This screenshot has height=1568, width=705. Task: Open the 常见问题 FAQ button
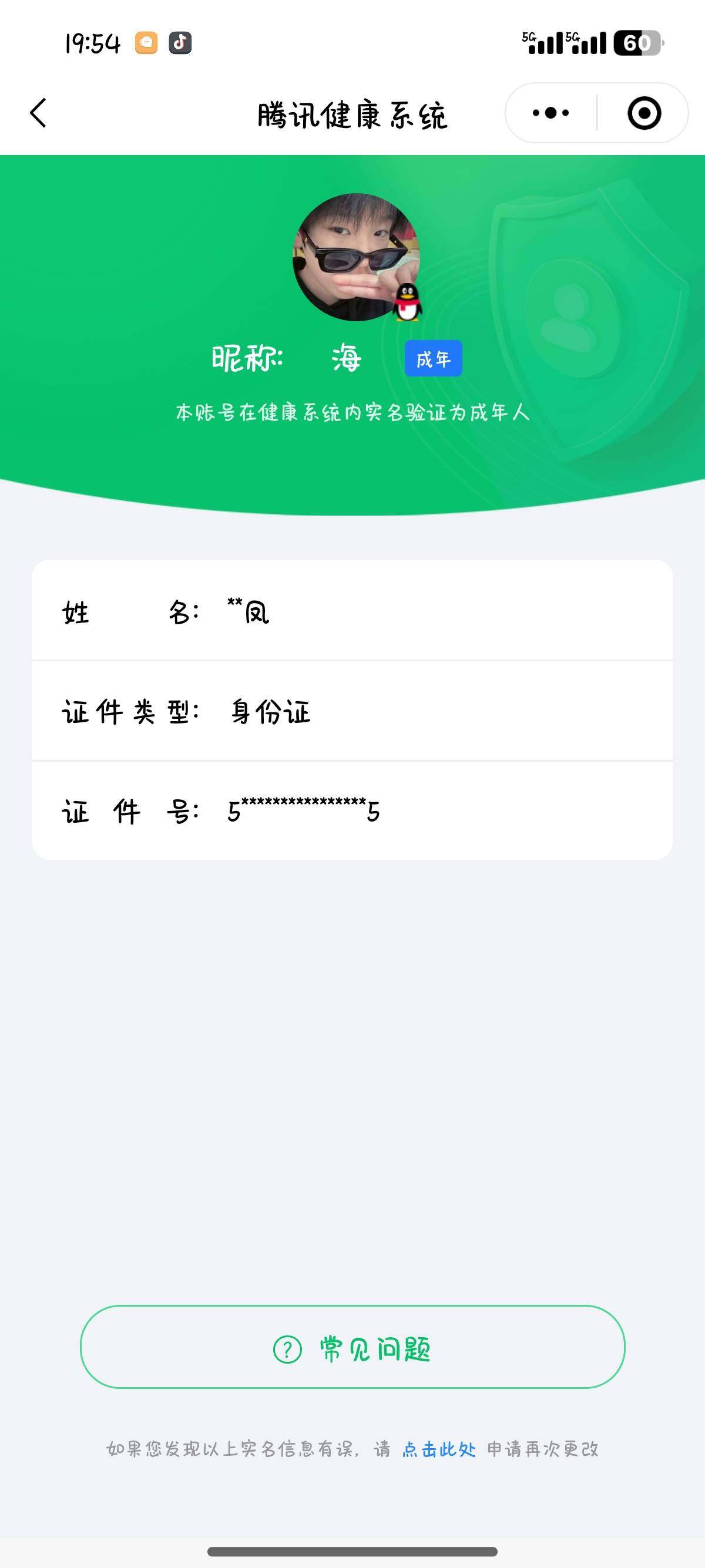tap(352, 1348)
